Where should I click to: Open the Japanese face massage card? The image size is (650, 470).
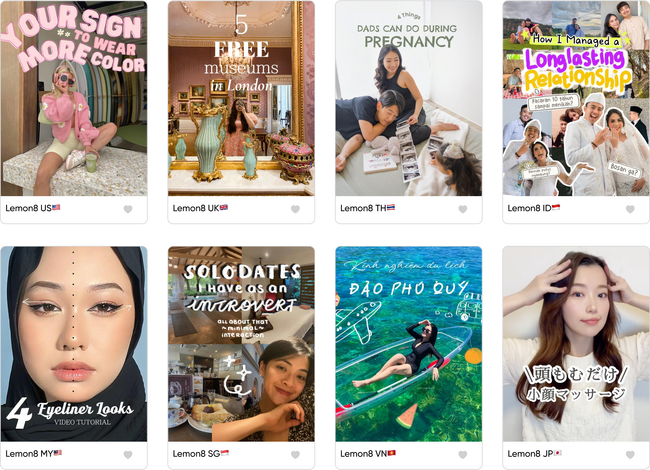[x=576, y=343]
